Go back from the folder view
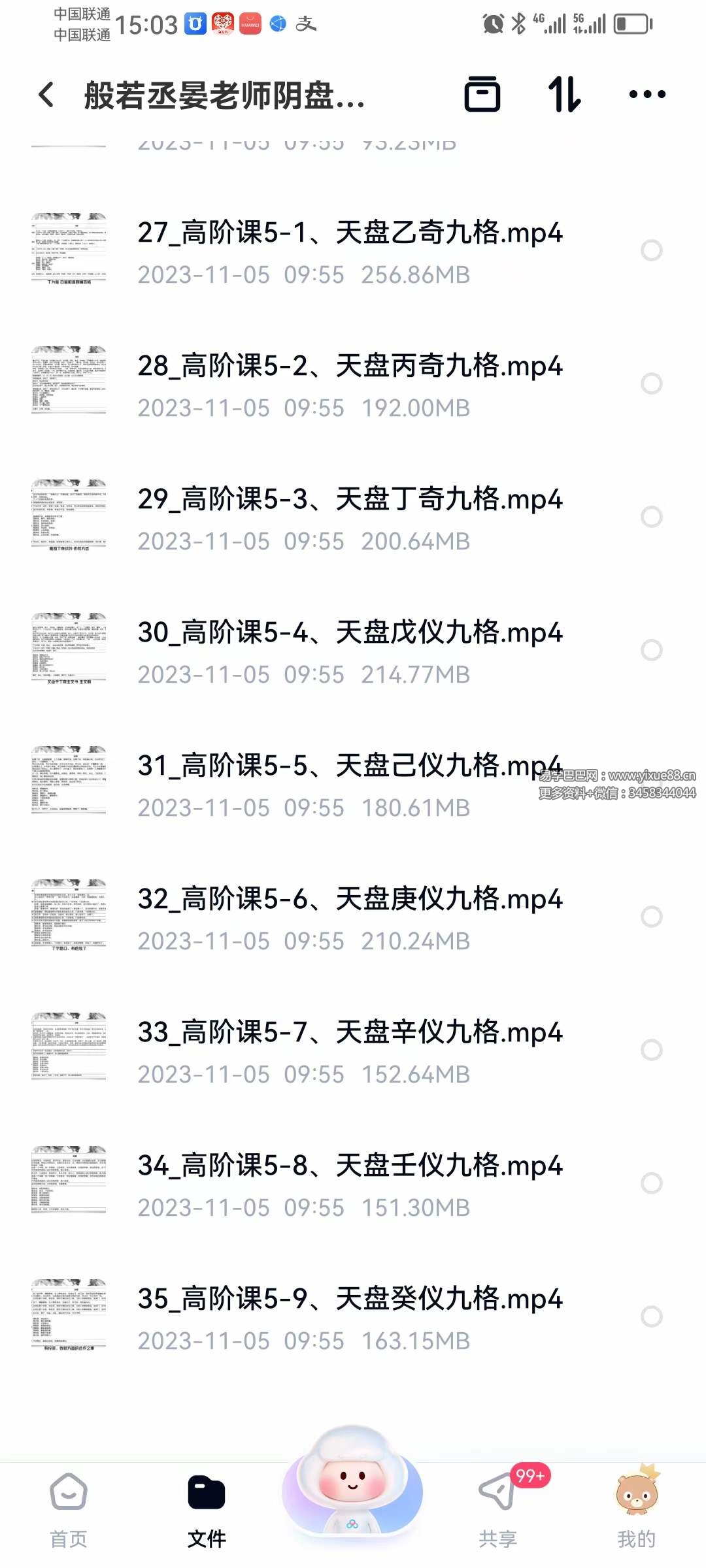 tap(46, 95)
